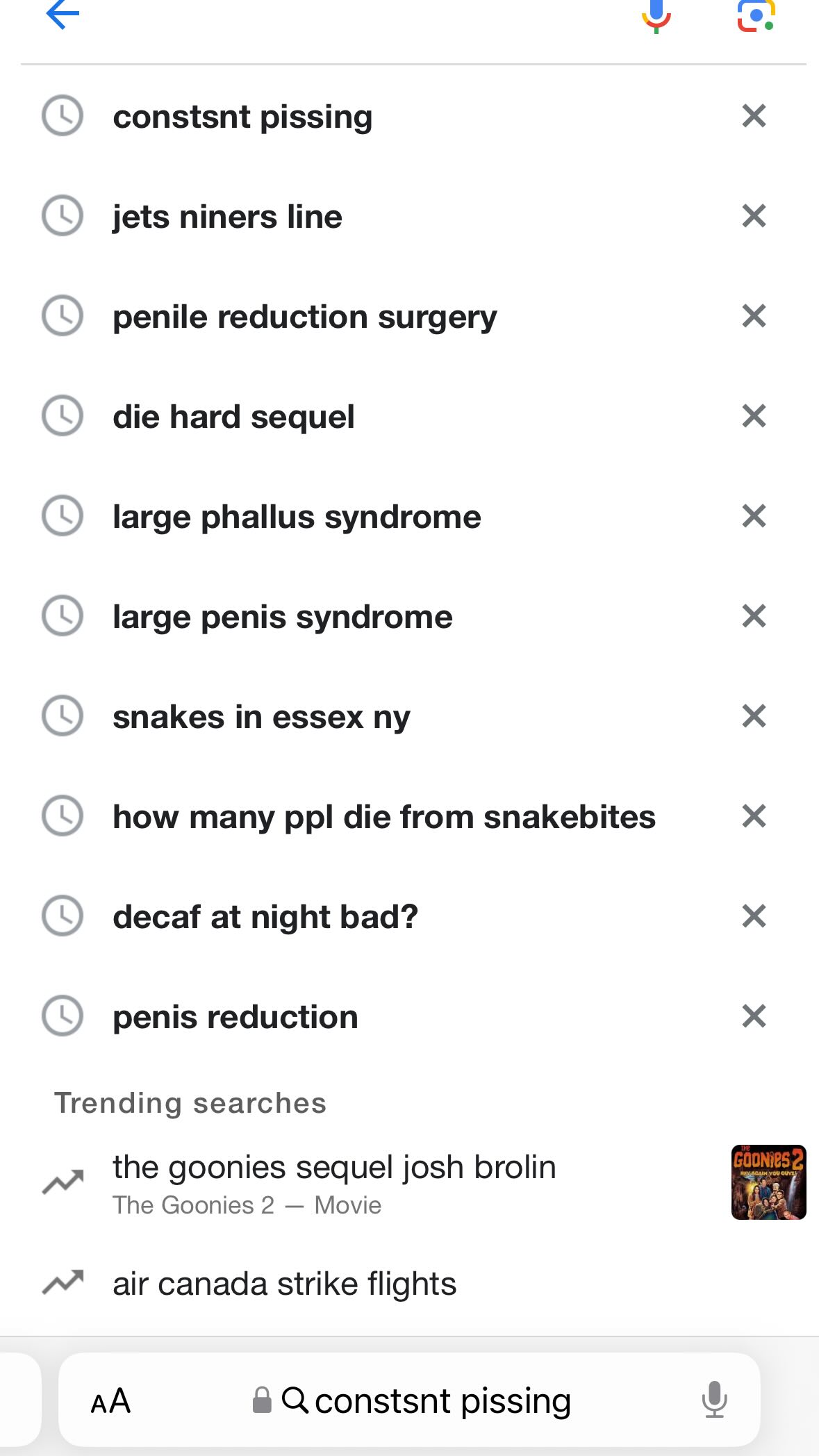819x1456 pixels.
Task: Start voice search with the colored microphone
Action: click(656, 15)
